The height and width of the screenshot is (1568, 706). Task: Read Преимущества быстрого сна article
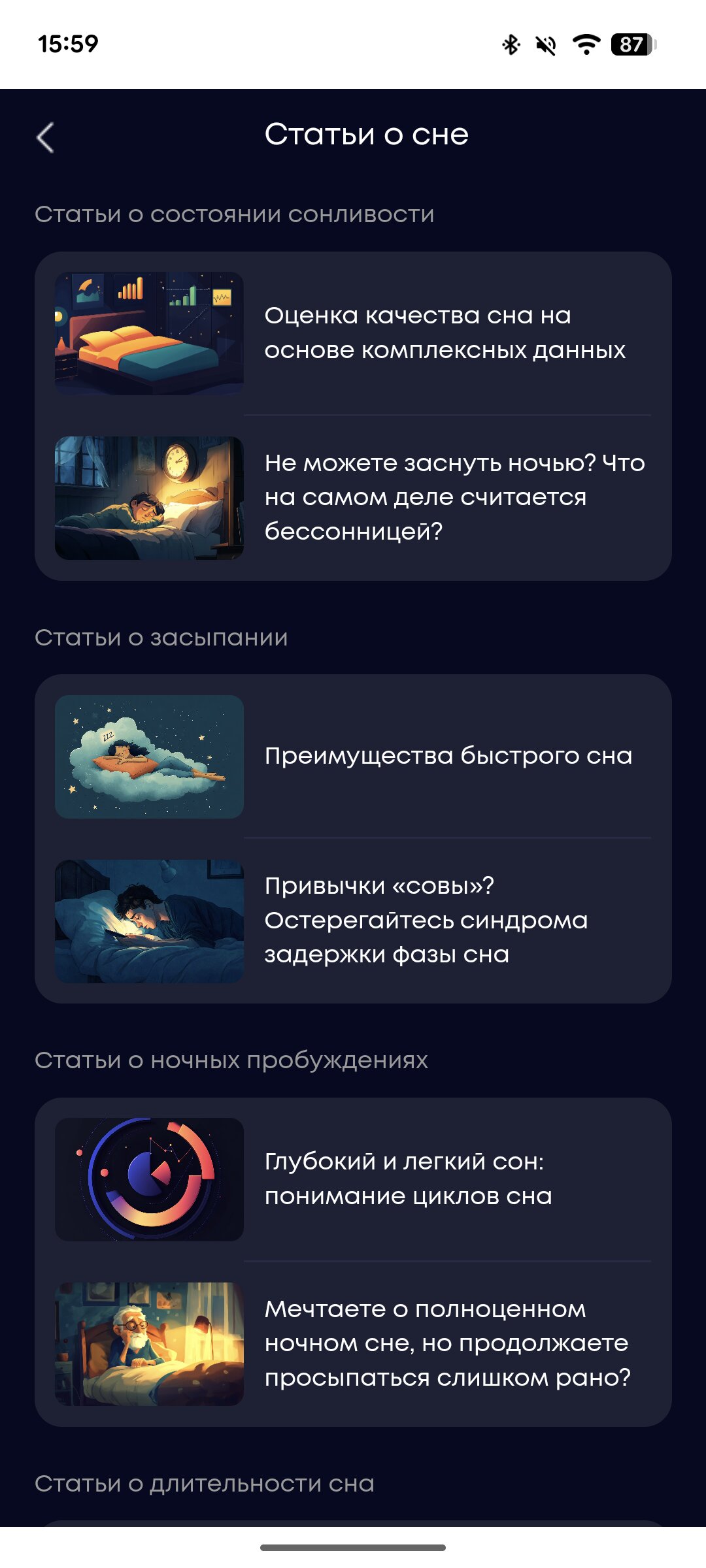448,756
